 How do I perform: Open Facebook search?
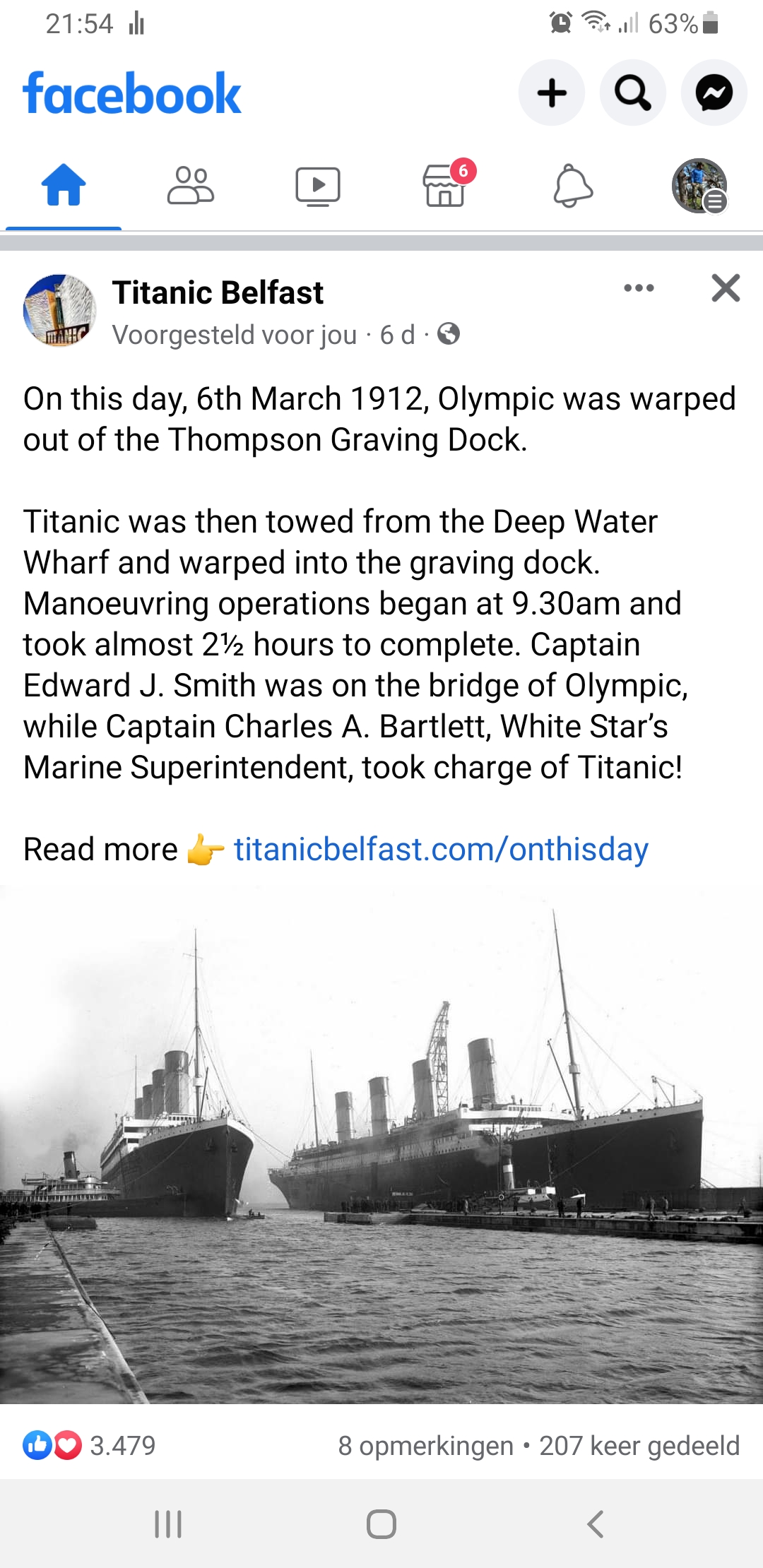[x=632, y=93]
